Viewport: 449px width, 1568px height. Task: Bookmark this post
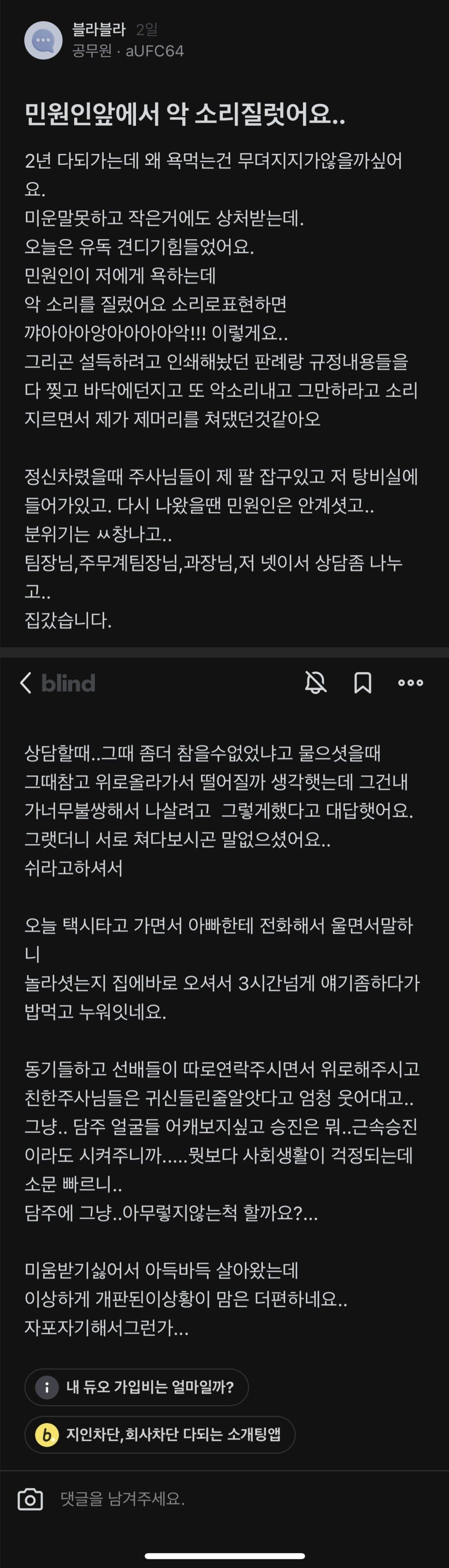tap(363, 683)
